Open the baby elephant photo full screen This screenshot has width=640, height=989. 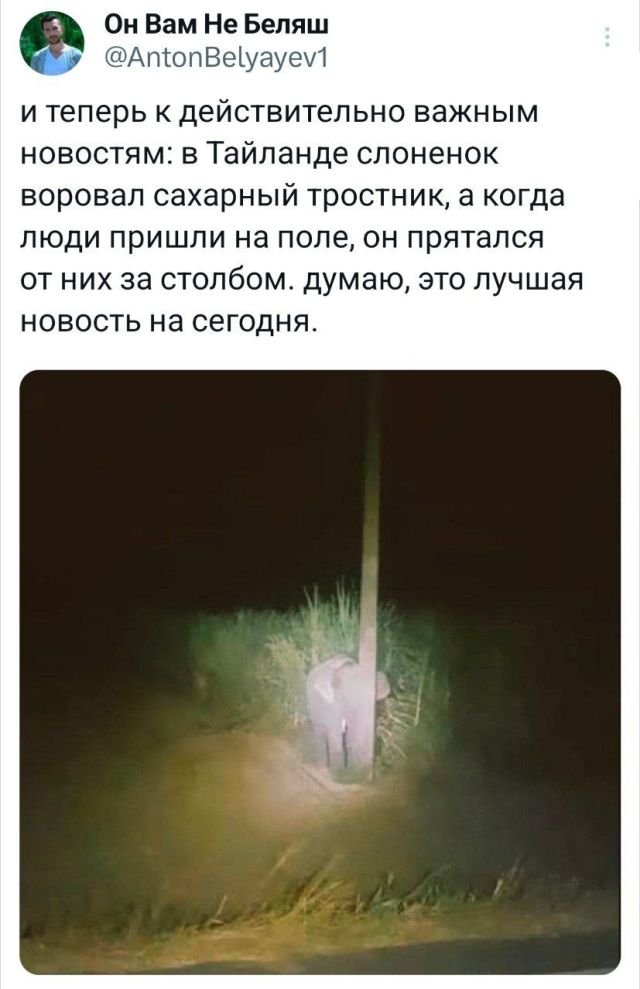320,670
